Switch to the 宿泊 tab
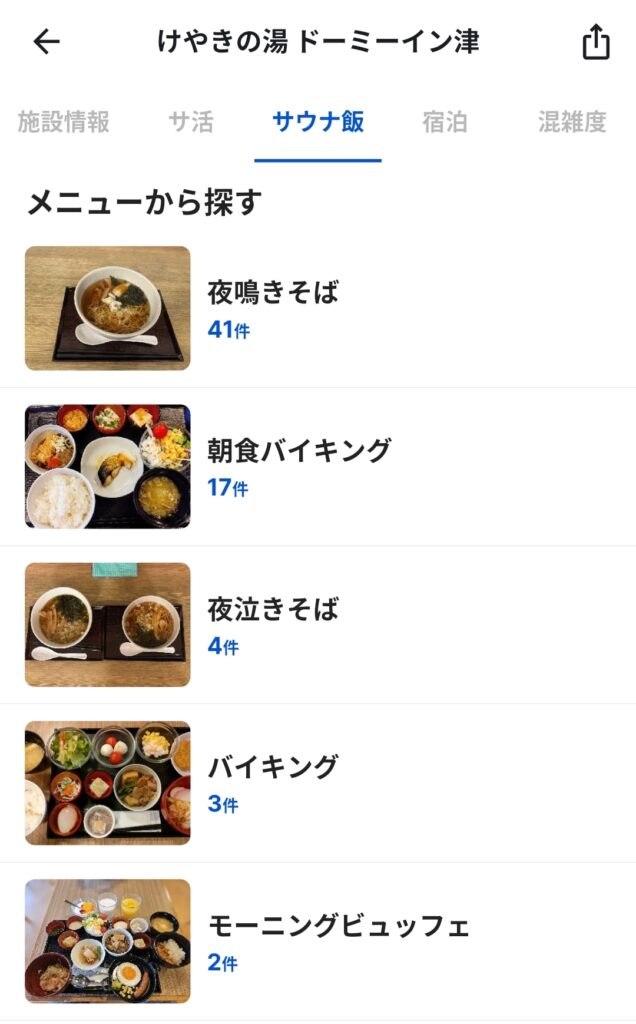Image resolution: width=636 pixels, height=1024 pixels. click(x=445, y=123)
